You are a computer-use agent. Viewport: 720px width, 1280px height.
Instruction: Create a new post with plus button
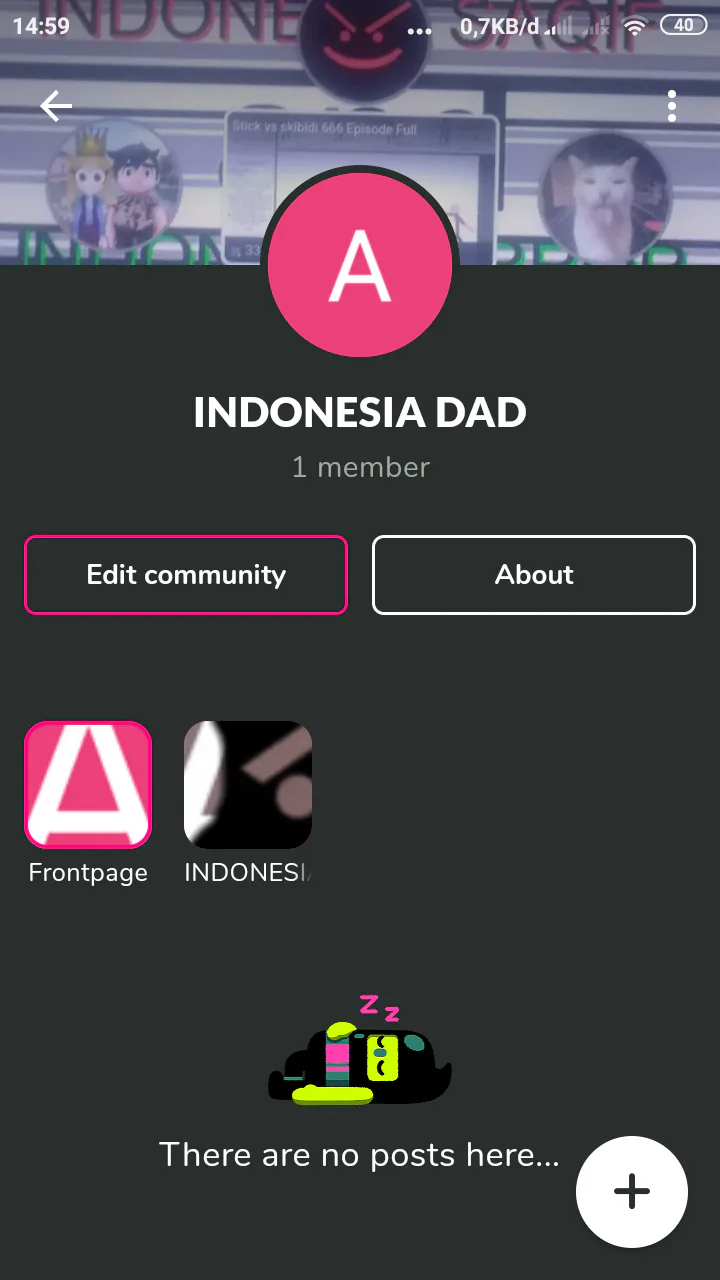click(x=632, y=1192)
